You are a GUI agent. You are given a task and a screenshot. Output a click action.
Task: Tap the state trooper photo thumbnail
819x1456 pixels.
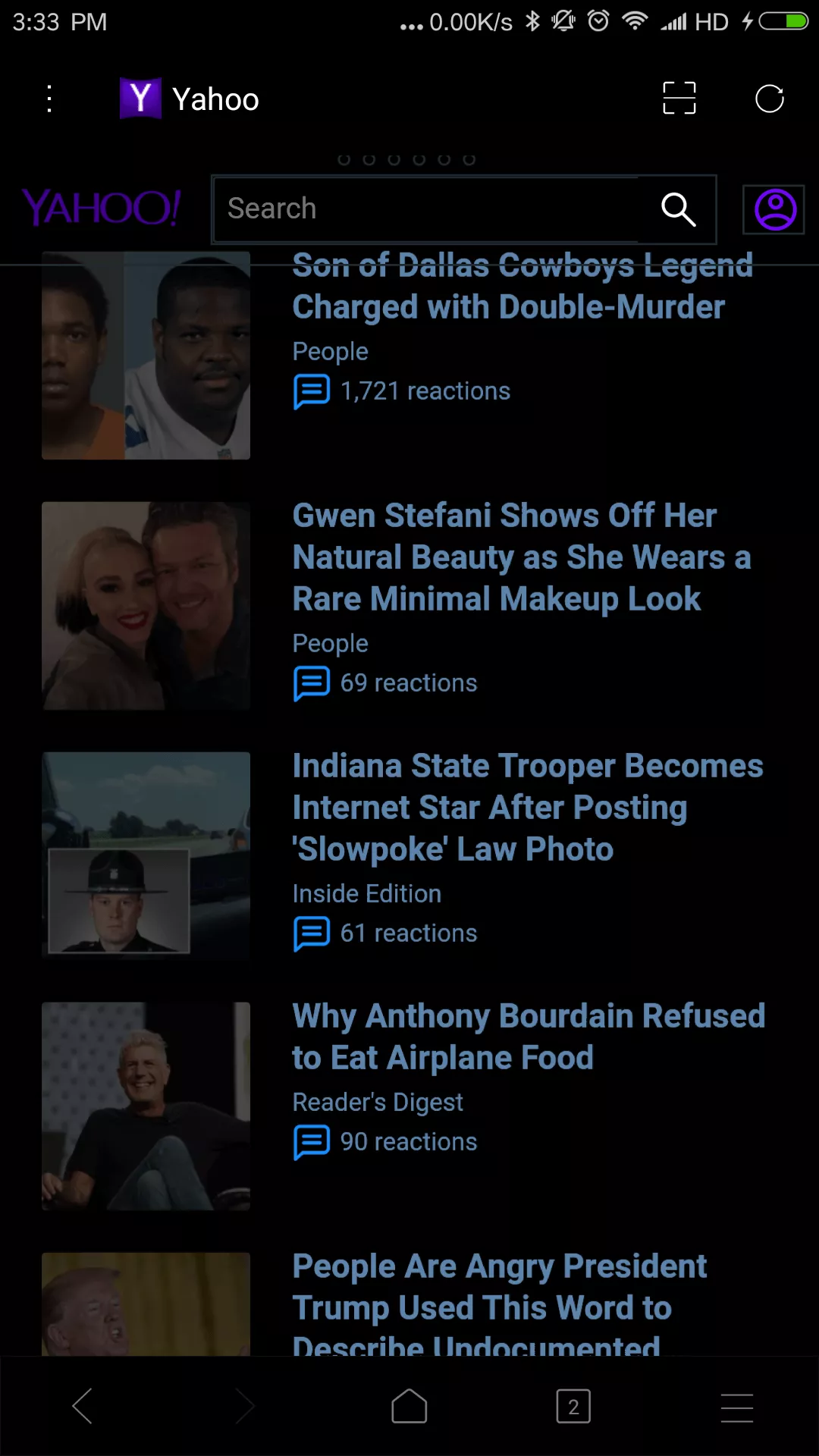(x=146, y=856)
